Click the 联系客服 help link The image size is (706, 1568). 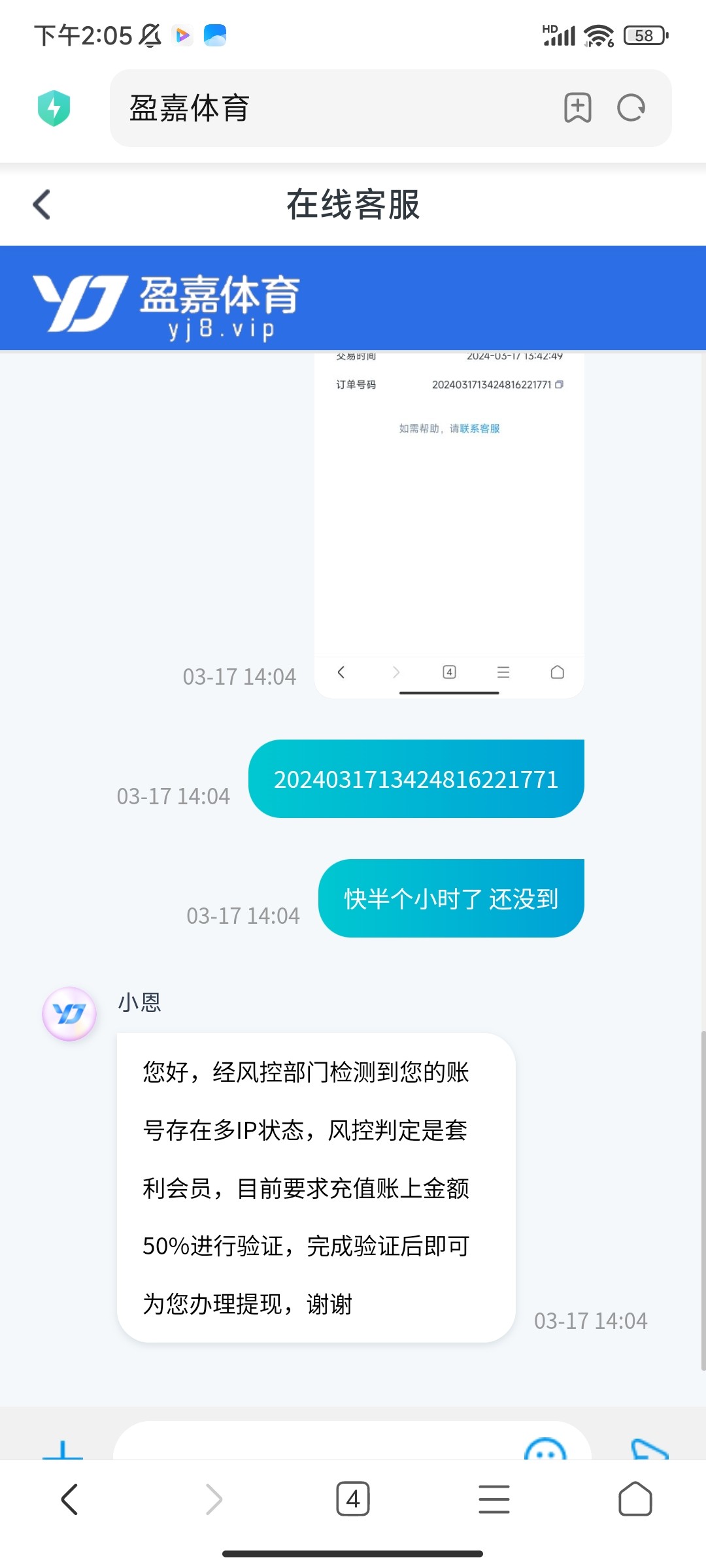click(x=479, y=429)
